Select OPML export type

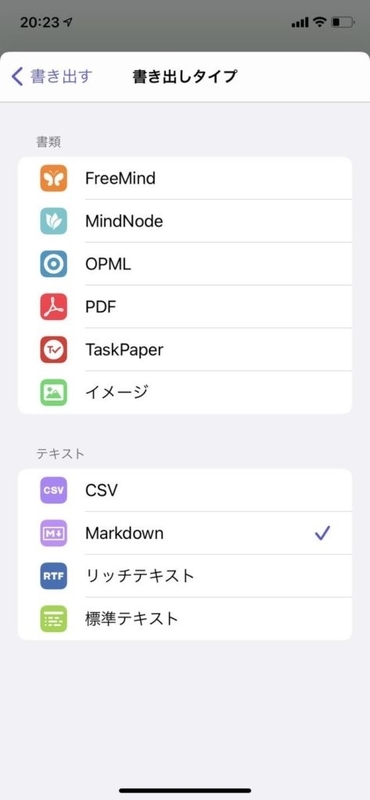(x=185, y=264)
